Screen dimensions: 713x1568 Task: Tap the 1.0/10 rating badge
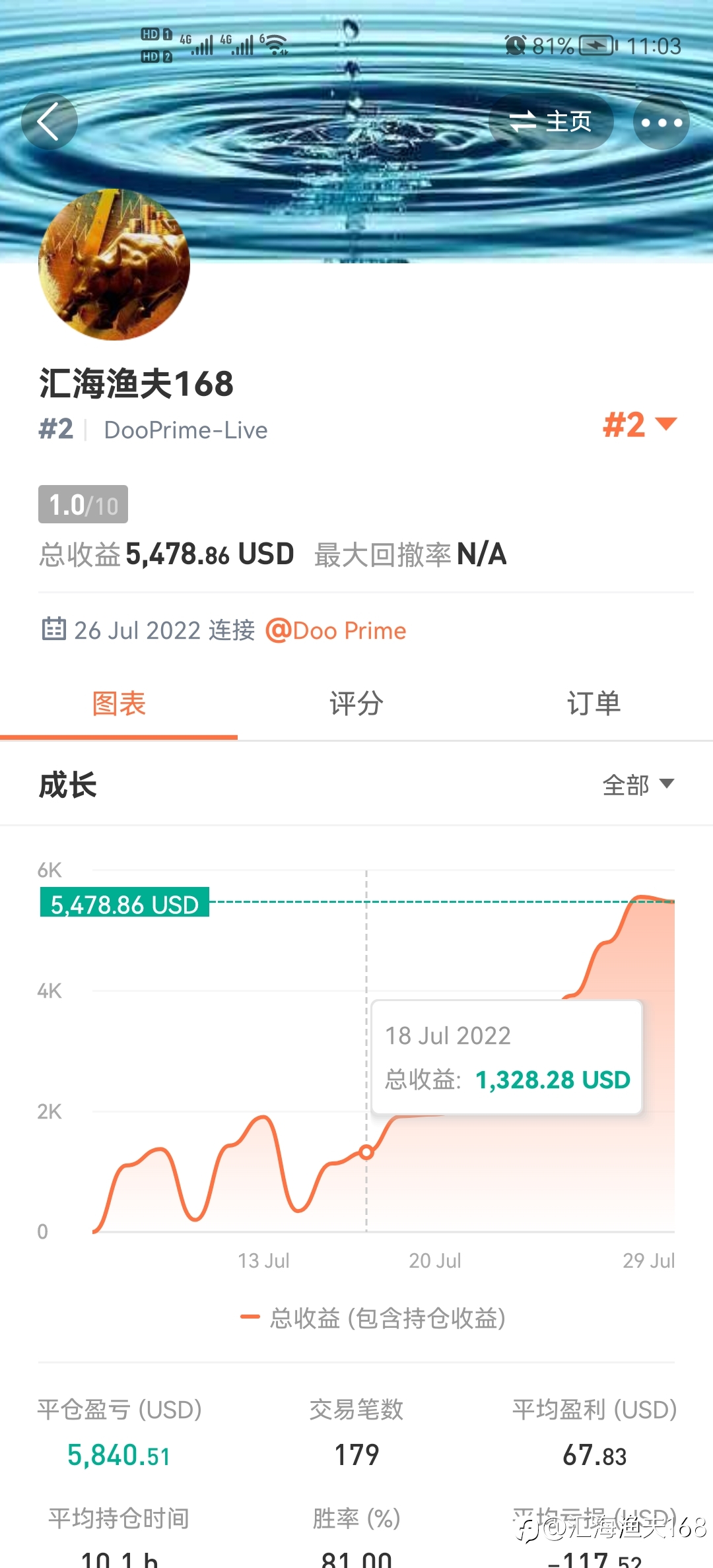point(83,505)
